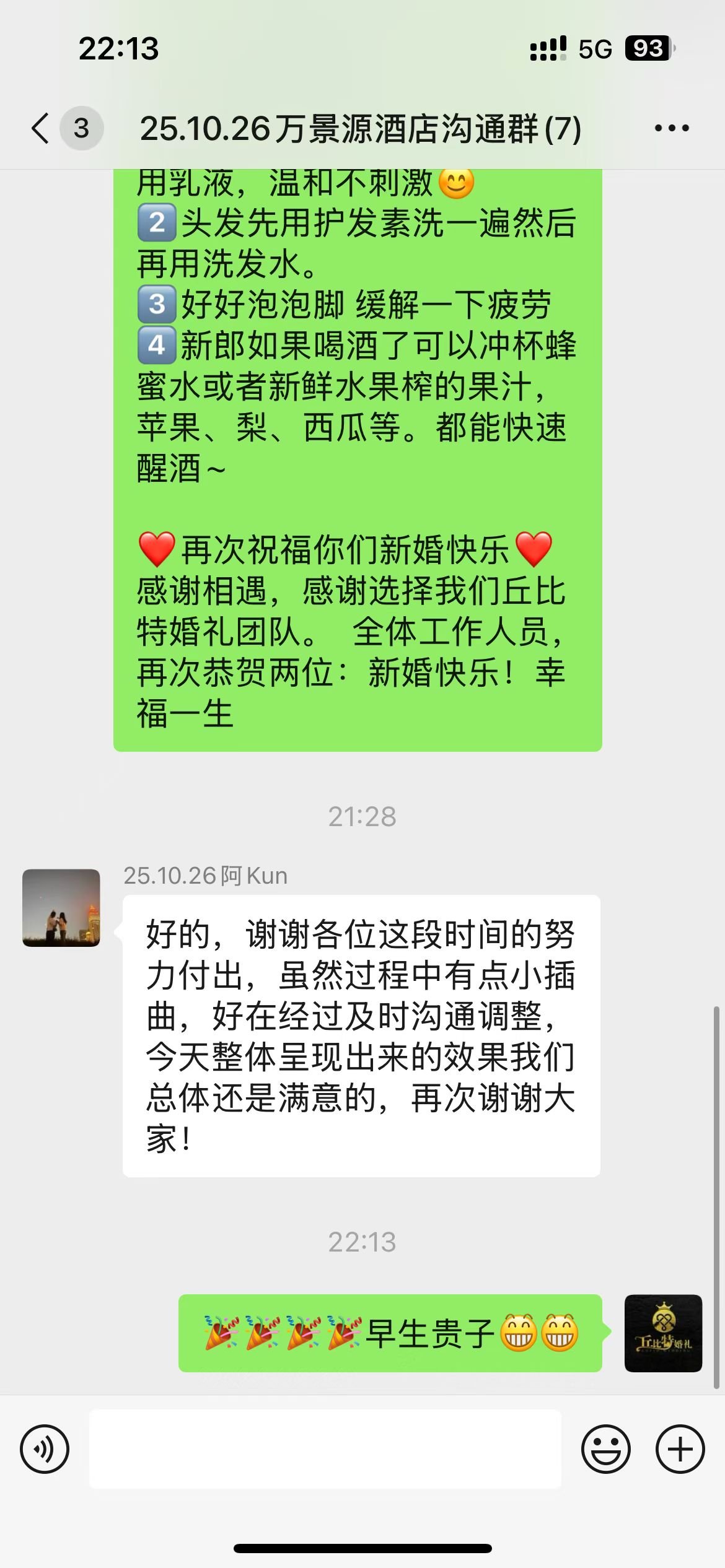This screenshot has width=725, height=1568.
Task: Open the group chat overflow menu
Action: pyautogui.click(x=672, y=128)
